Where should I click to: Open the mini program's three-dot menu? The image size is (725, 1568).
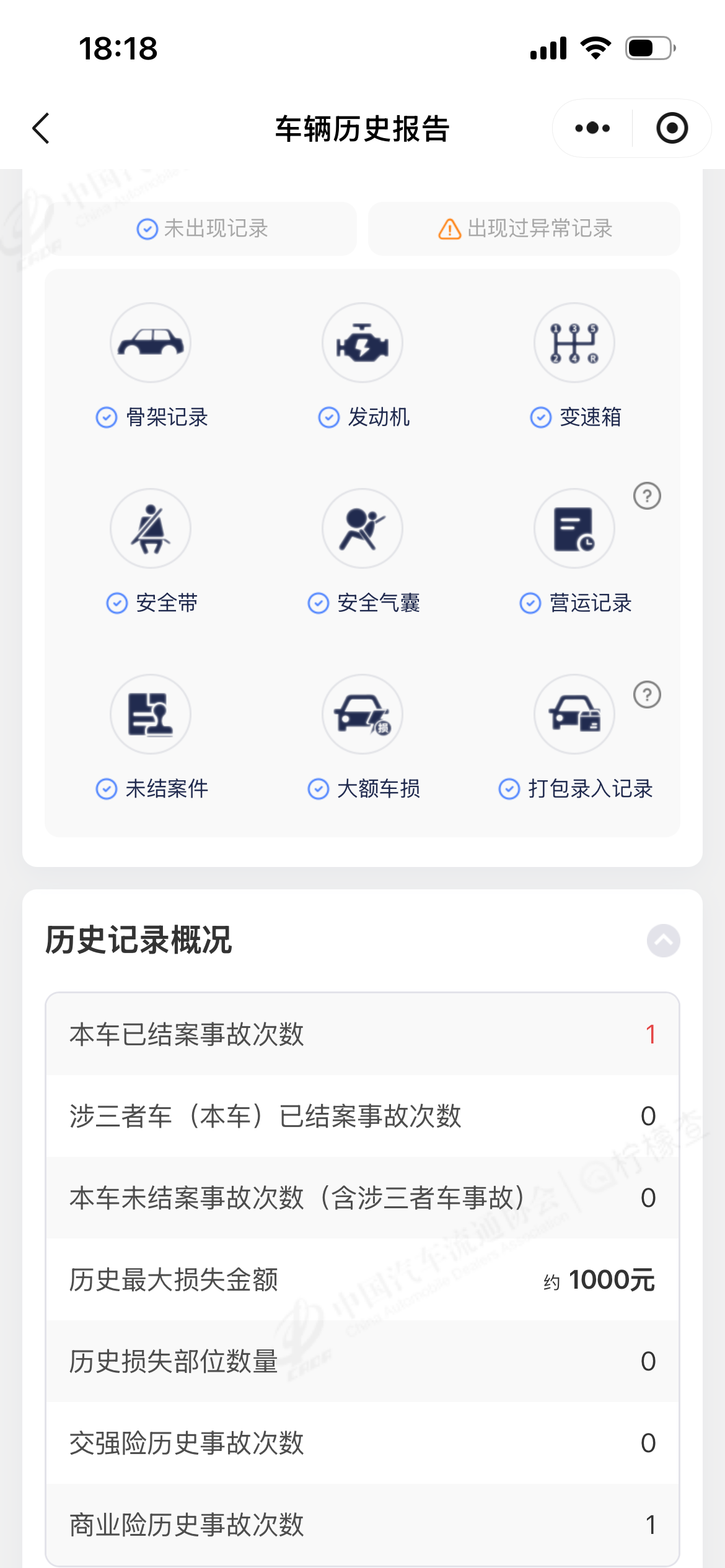(592, 129)
